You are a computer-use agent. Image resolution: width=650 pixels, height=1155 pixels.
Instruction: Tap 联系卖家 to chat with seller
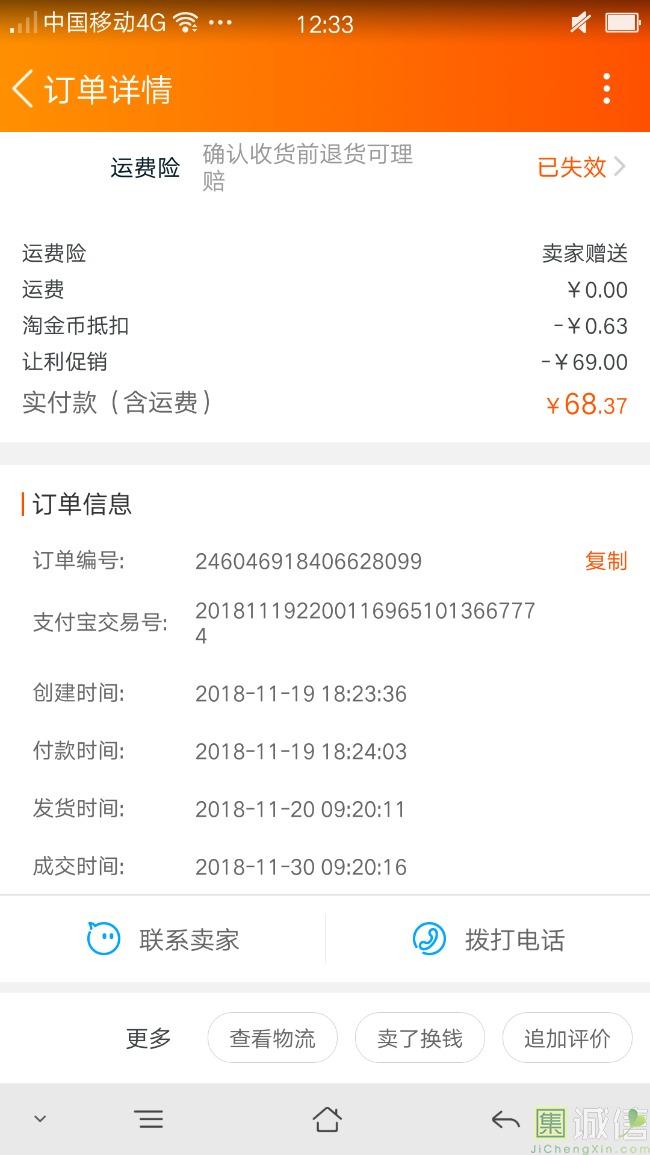coord(163,940)
